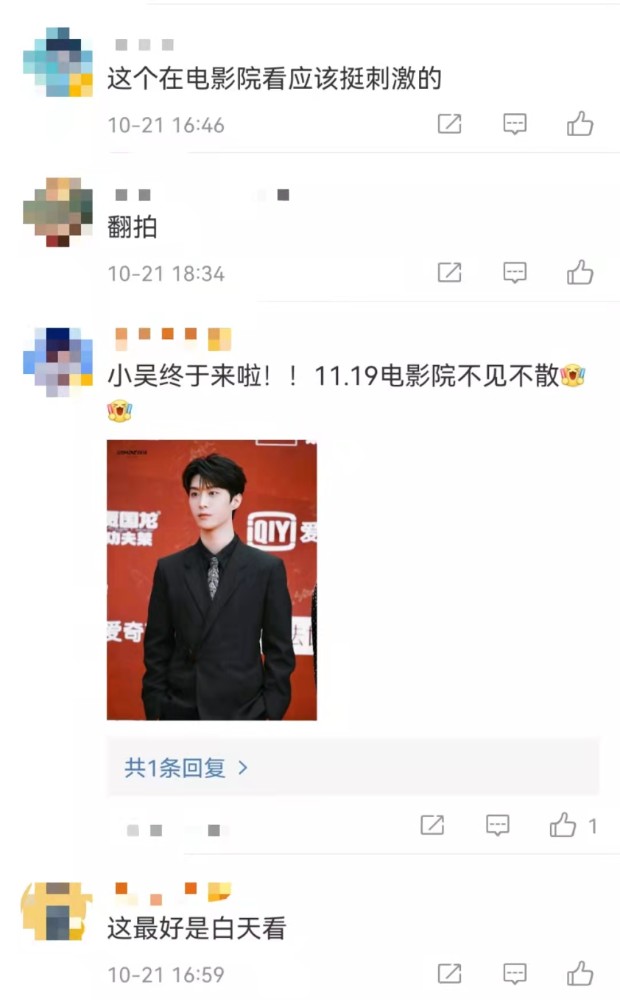Screen dimensions: 620x1000
Task: Repost the "小吴终于来啦" comment
Action: coord(432,825)
